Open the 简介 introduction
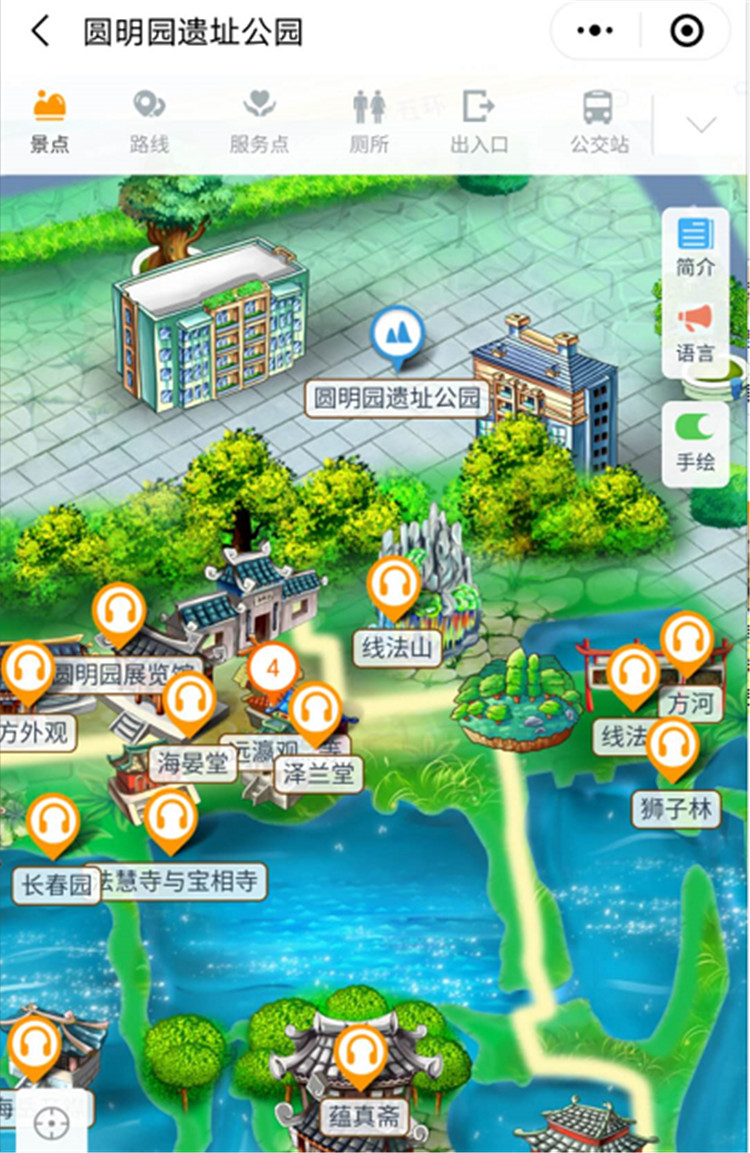The image size is (750, 1153). click(695, 248)
